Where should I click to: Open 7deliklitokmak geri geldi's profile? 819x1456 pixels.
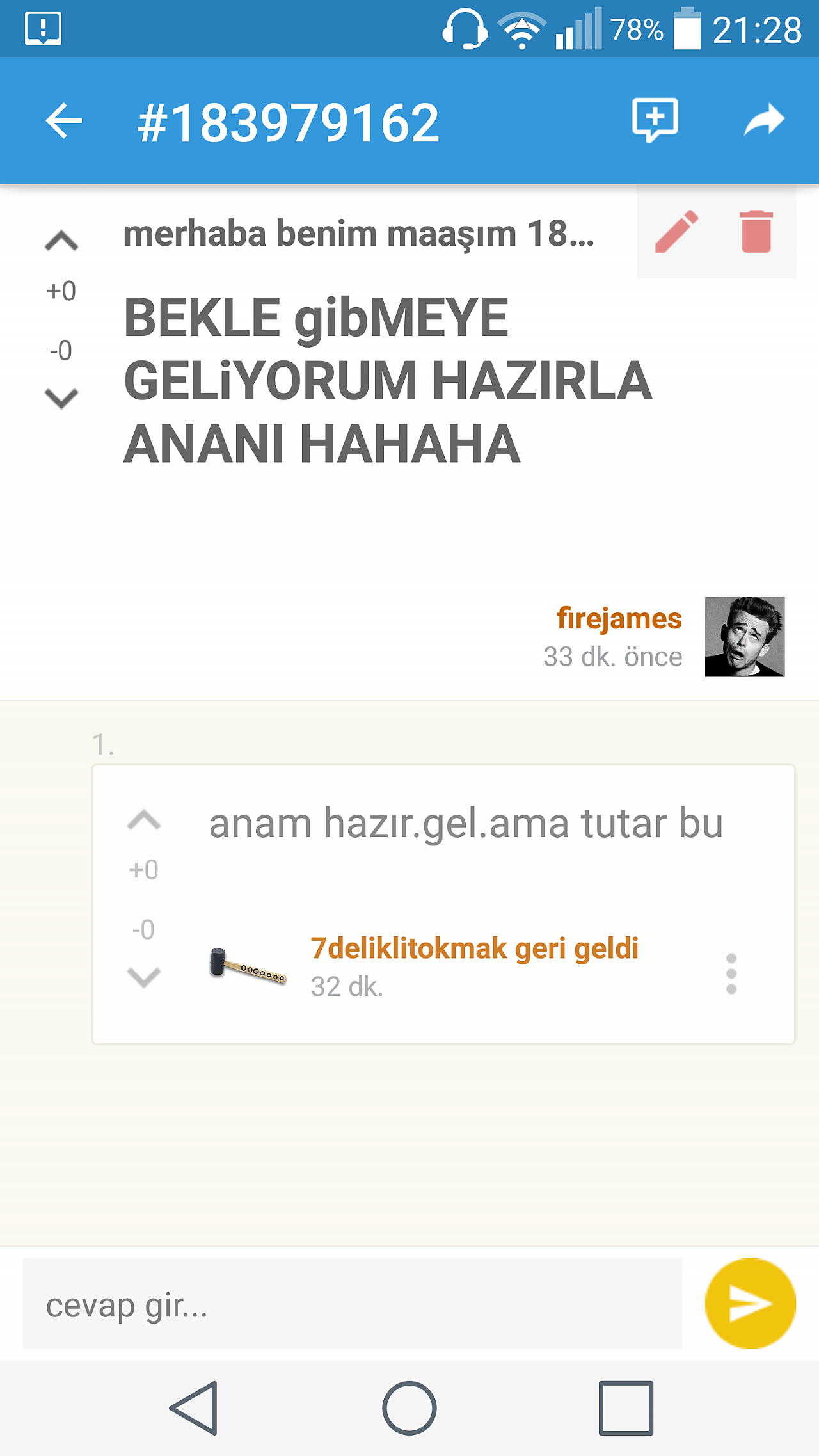click(474, 948)
